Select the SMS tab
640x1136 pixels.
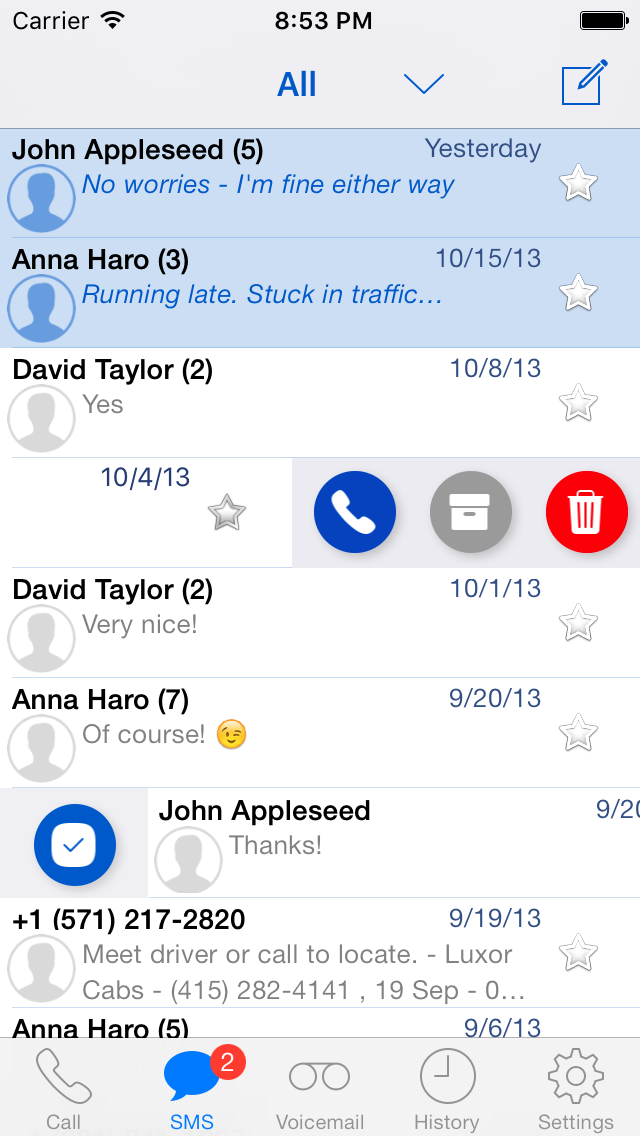coord(192,1090)
